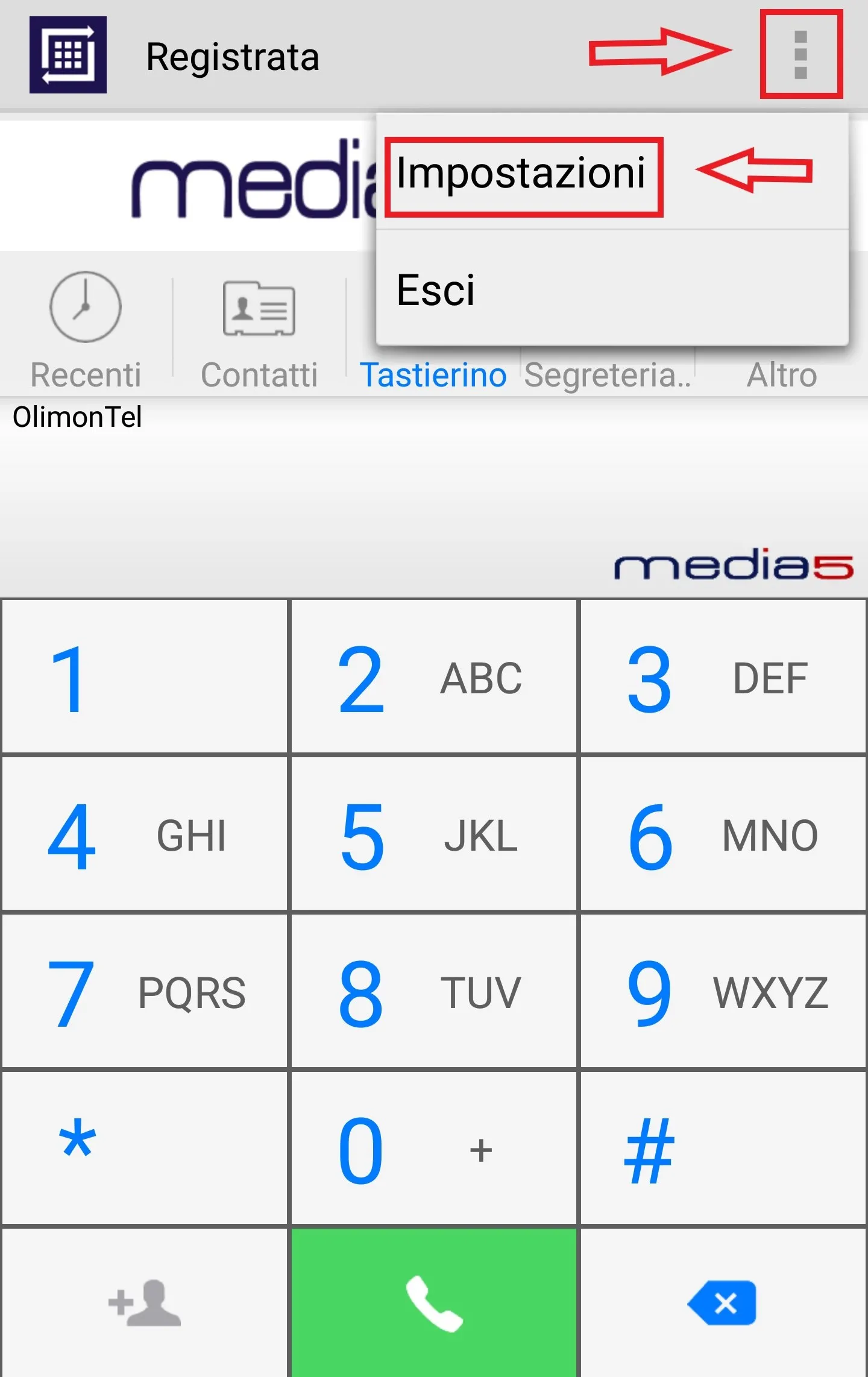This screenshot has height=1377, width=868.
Task: Tap the 9 WXYZ key
Action: pyautogui.click(x=722, y=992)
